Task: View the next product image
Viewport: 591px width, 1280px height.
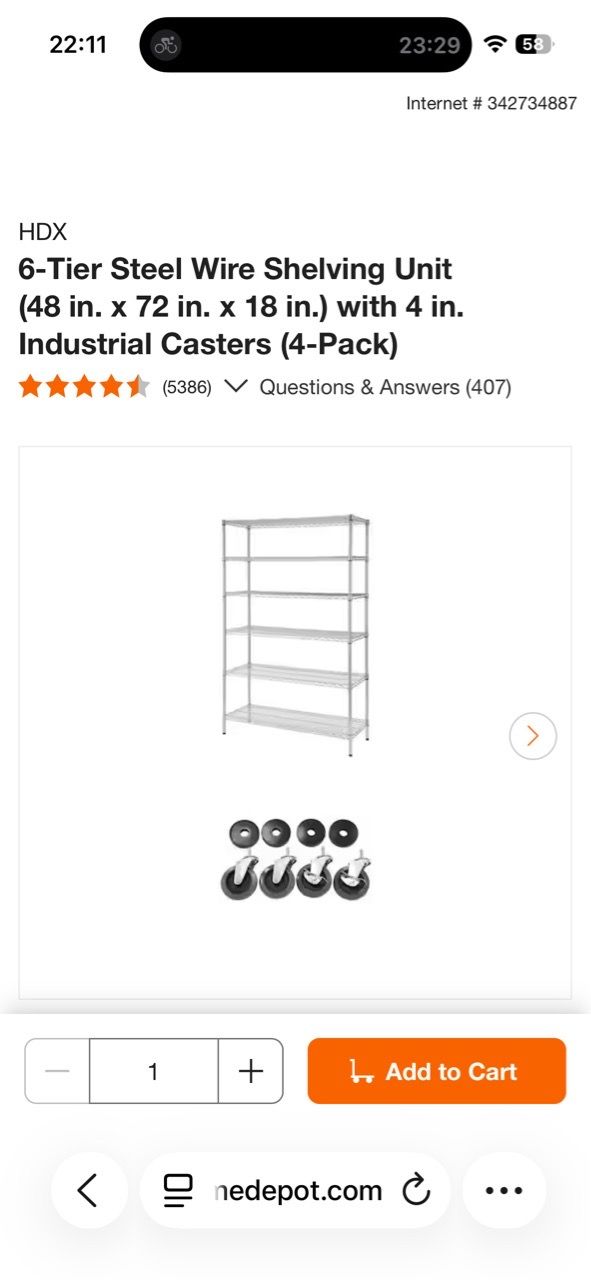Action: [x=532, y=736]
